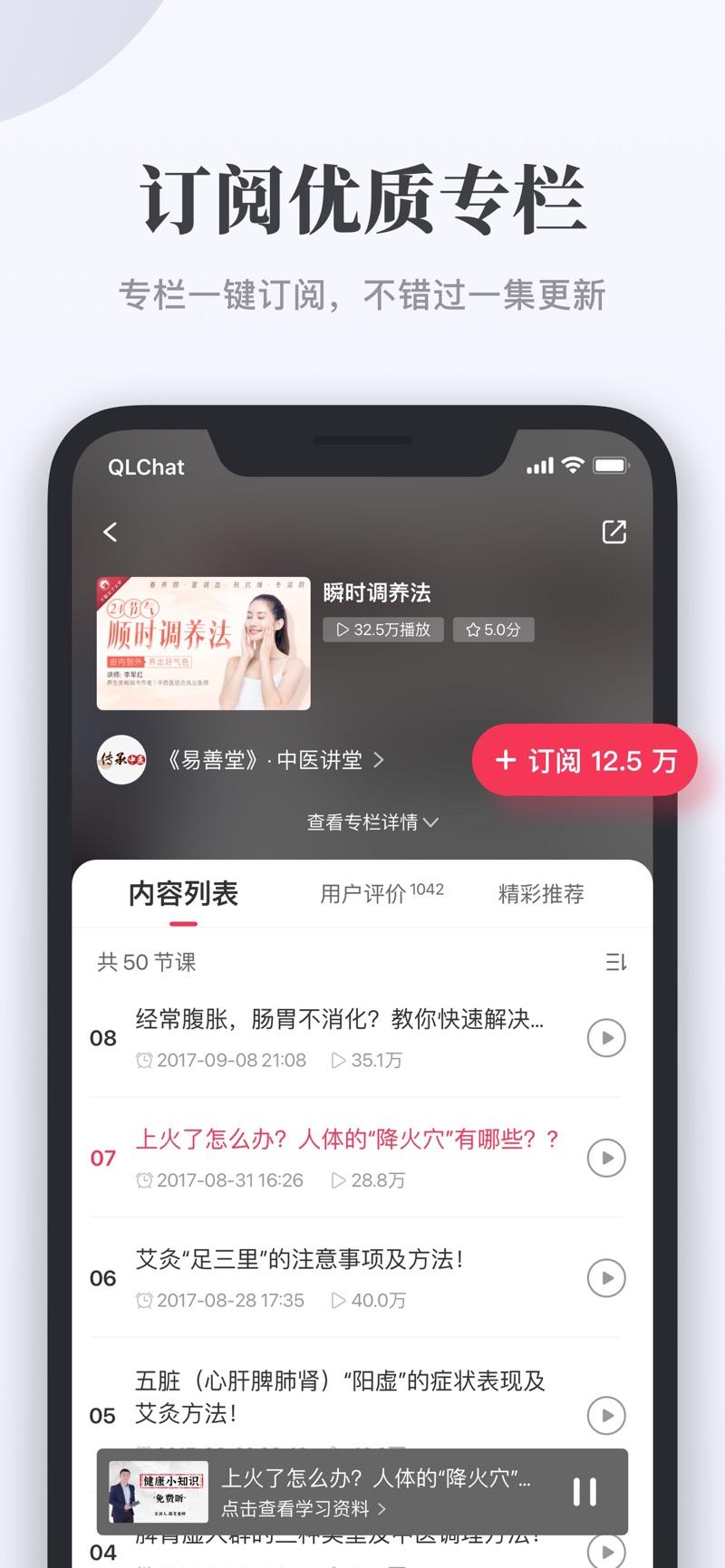The height and width of the screenshot is (1568, 725).
Task: Tap the 5.0分 rating badge
Action: coord(493,630)
